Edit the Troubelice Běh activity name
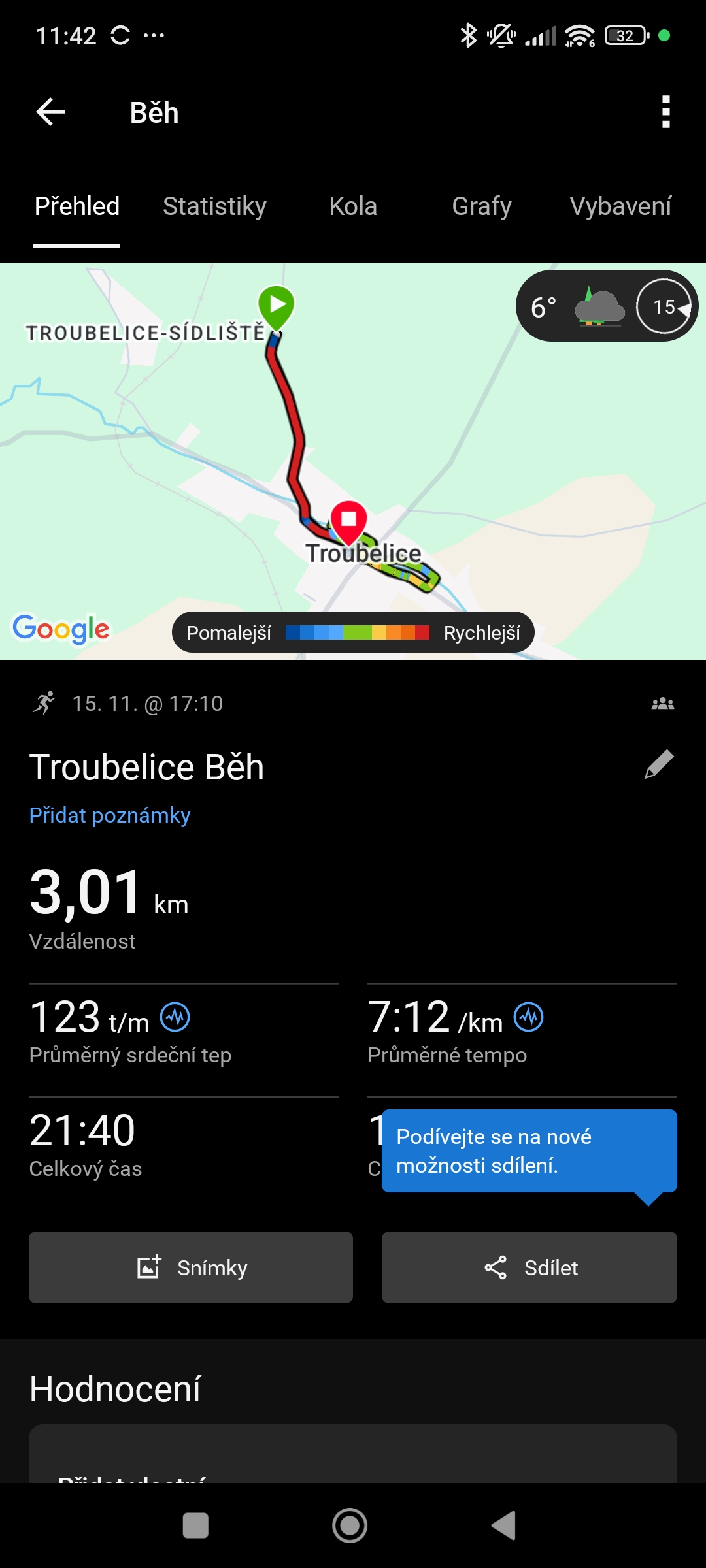This screenshot has height=1568, width=706. [659, 764]
